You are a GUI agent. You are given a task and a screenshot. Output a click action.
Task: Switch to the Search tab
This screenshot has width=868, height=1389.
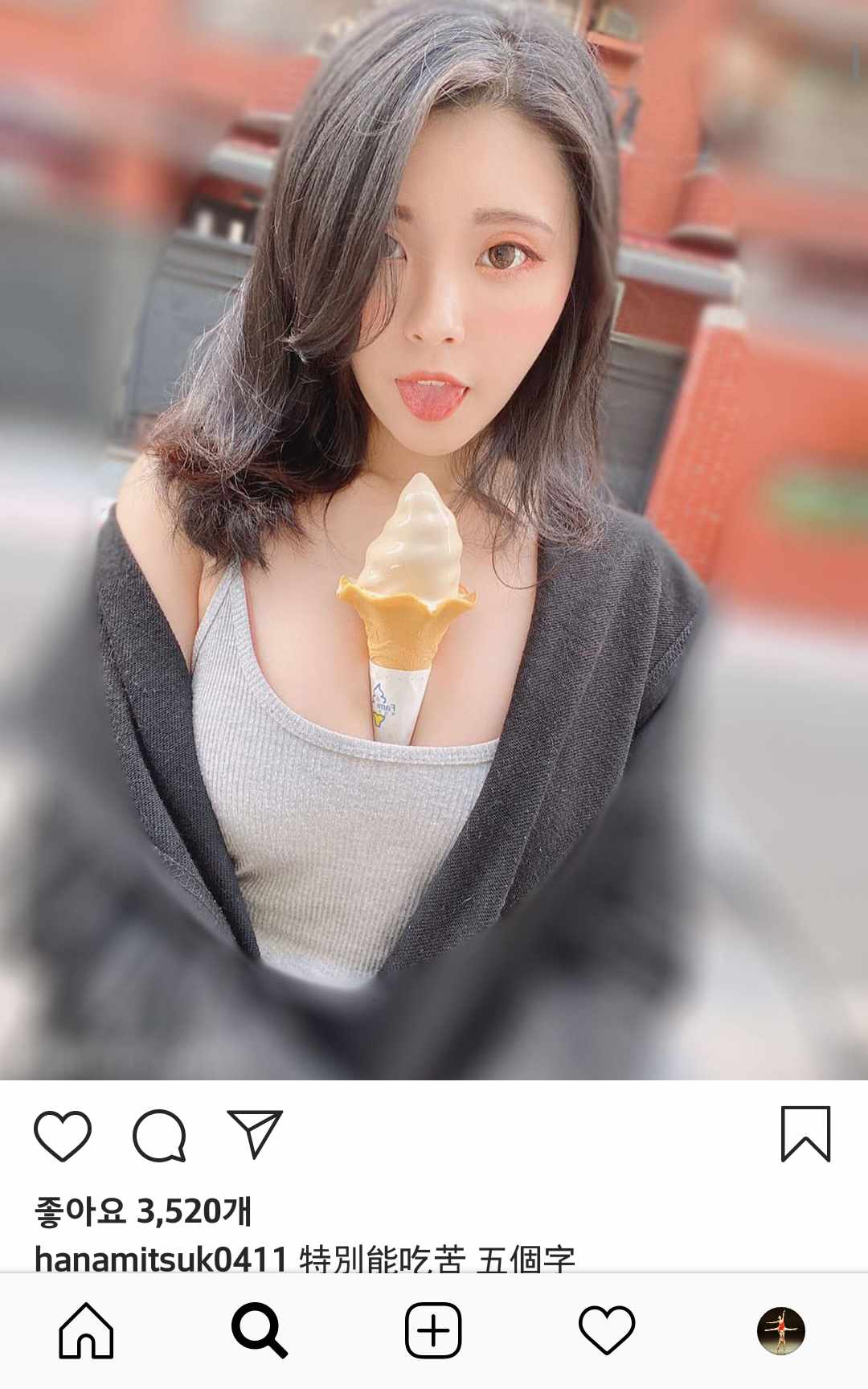[x=259, y=1331]
